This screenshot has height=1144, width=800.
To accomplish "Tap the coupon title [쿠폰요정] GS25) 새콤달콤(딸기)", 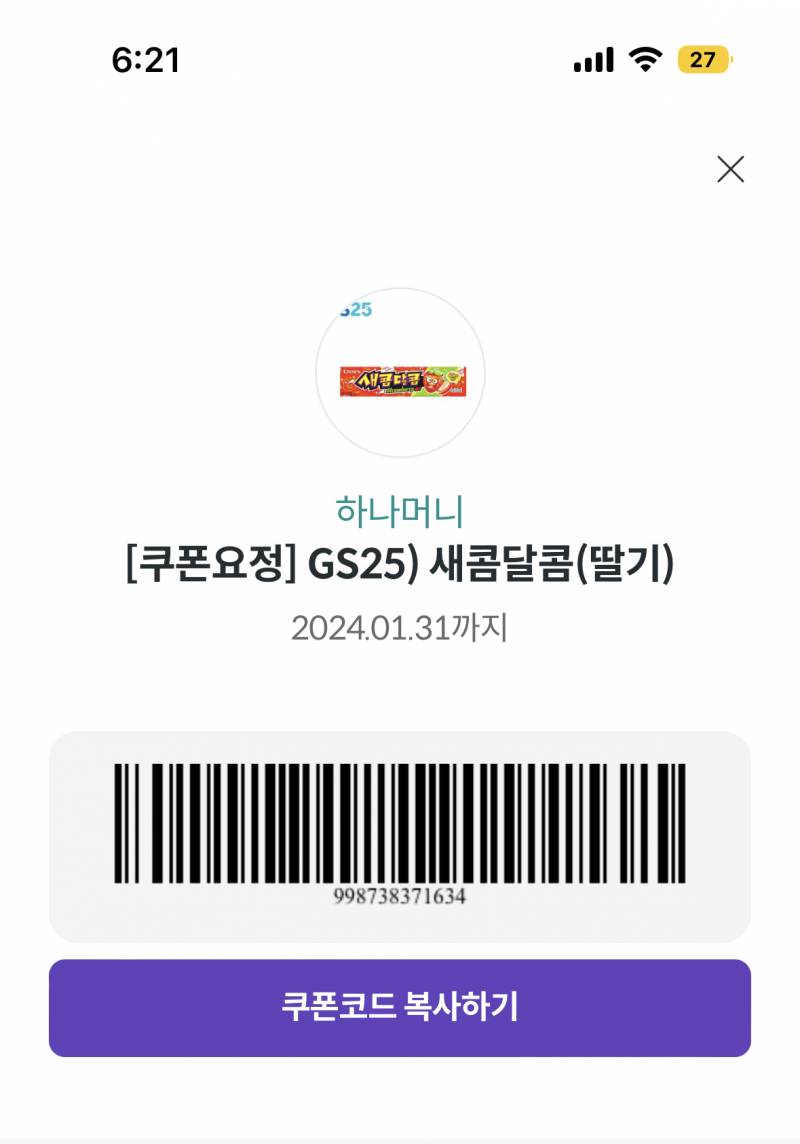I will (400, 565).
